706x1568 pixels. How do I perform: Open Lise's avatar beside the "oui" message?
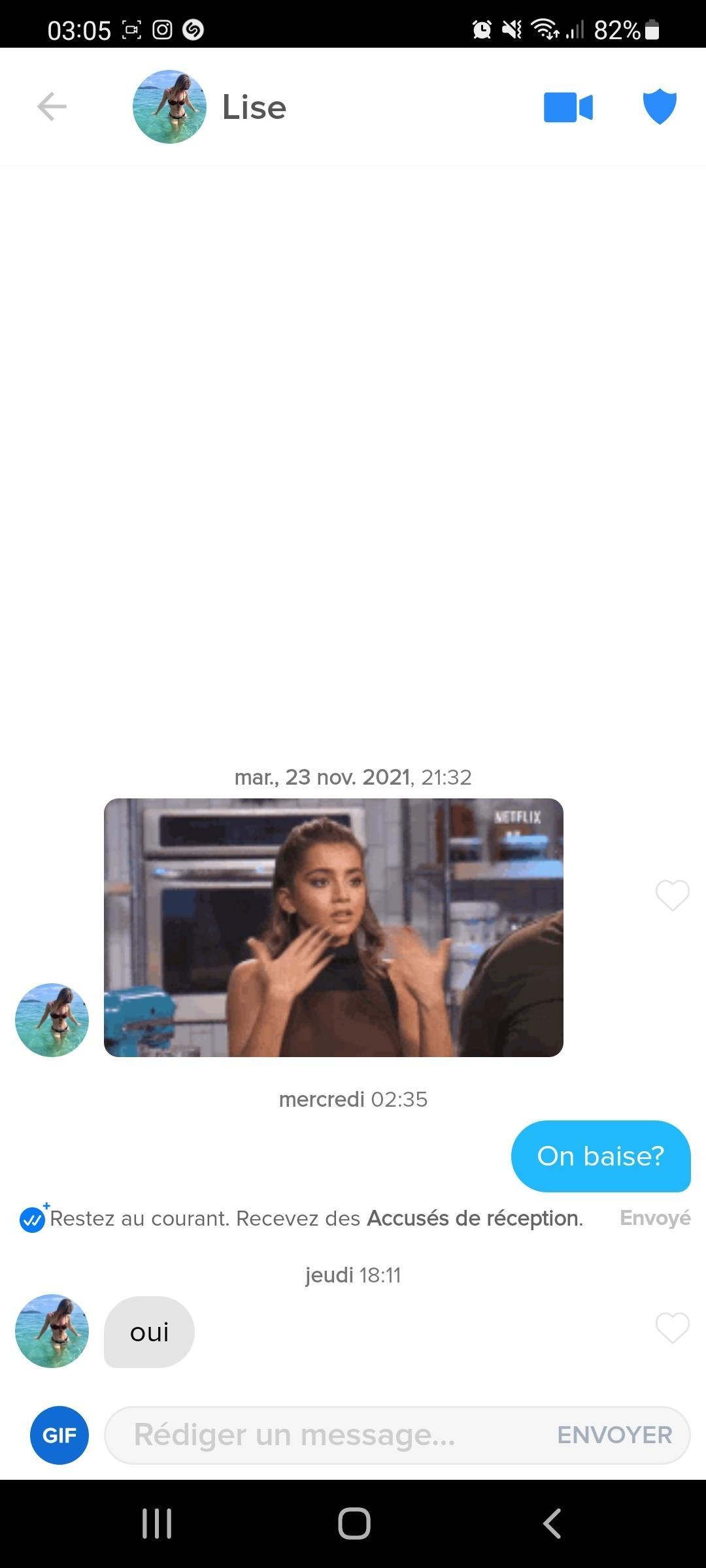tap(52, 1331)
